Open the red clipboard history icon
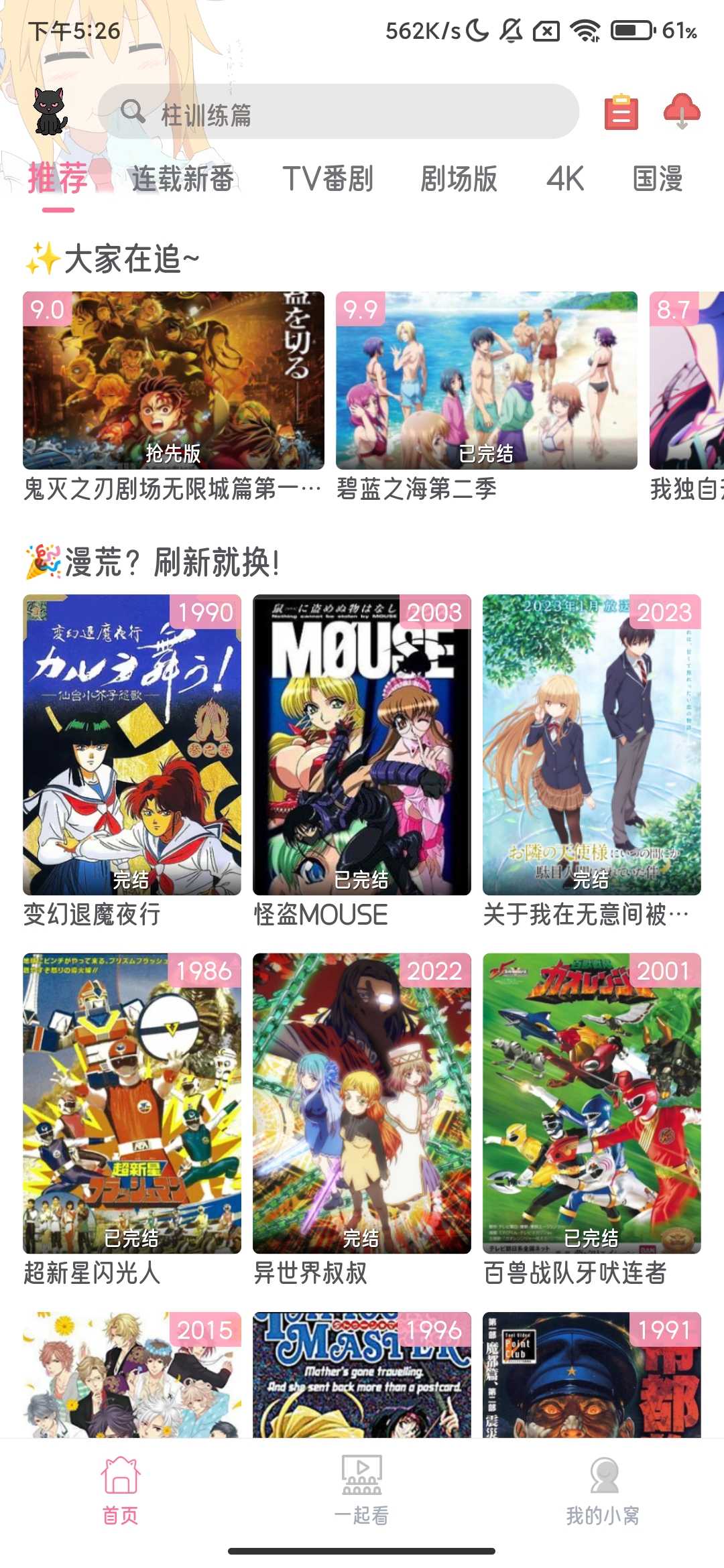The image size is (724, 1568). click(x=621, y=112)
